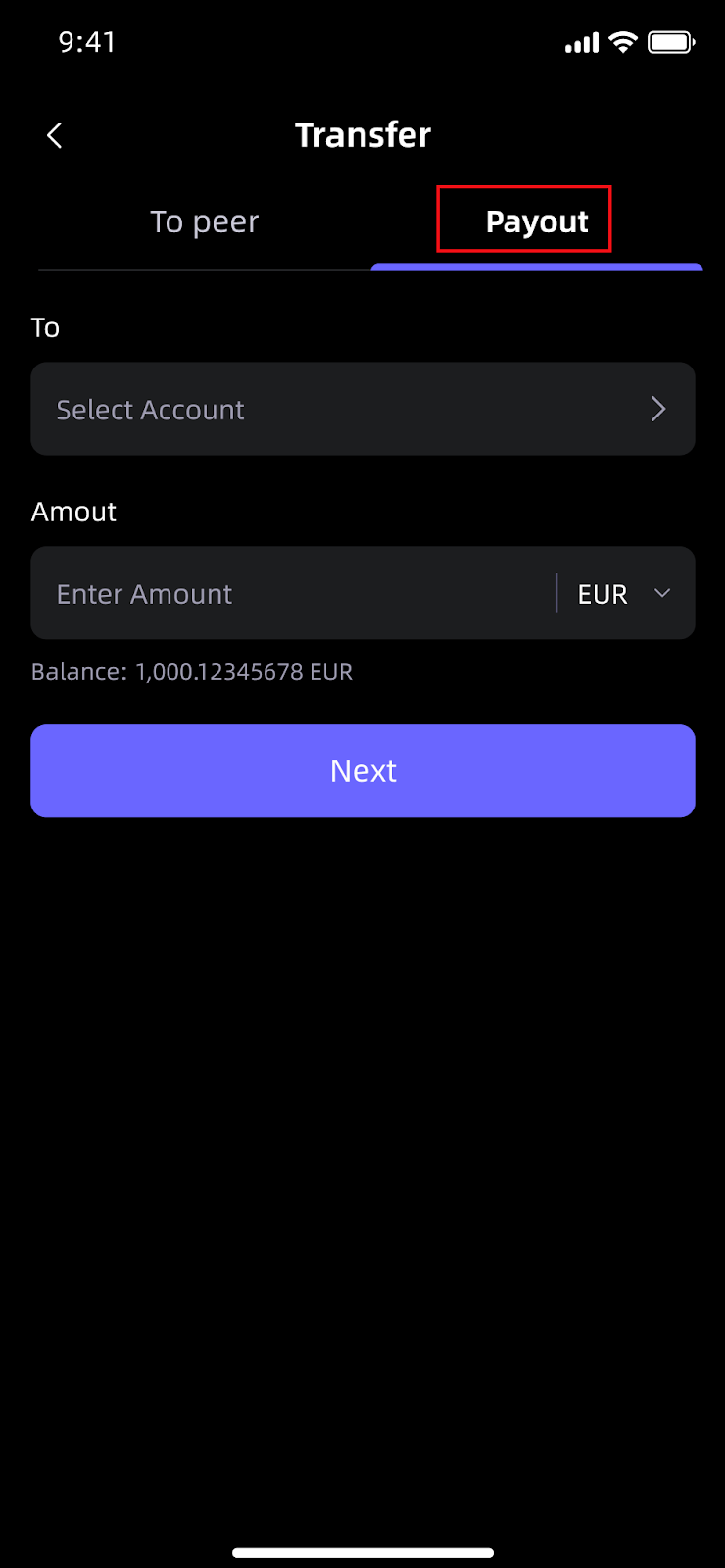
Task: Tap the cellular signal indicator
Action: click(580, 42)
